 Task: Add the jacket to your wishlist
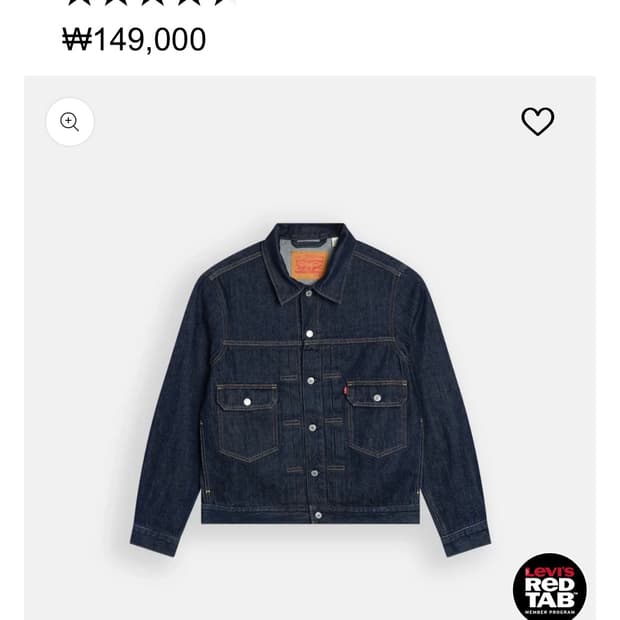pyautogui.click(x=537, y=121)
